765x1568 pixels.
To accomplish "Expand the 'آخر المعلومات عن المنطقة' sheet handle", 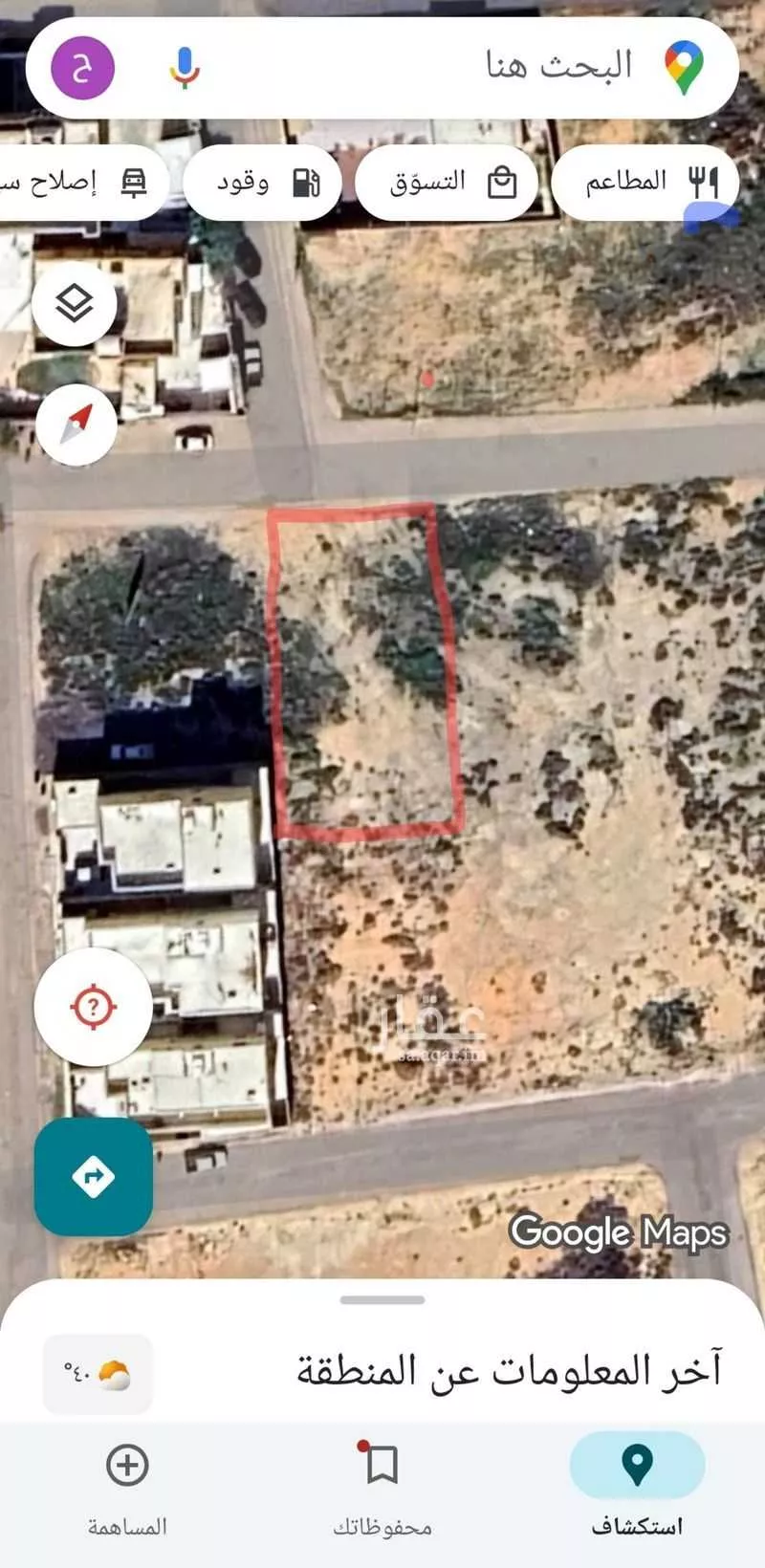I will coord(382,1300).
